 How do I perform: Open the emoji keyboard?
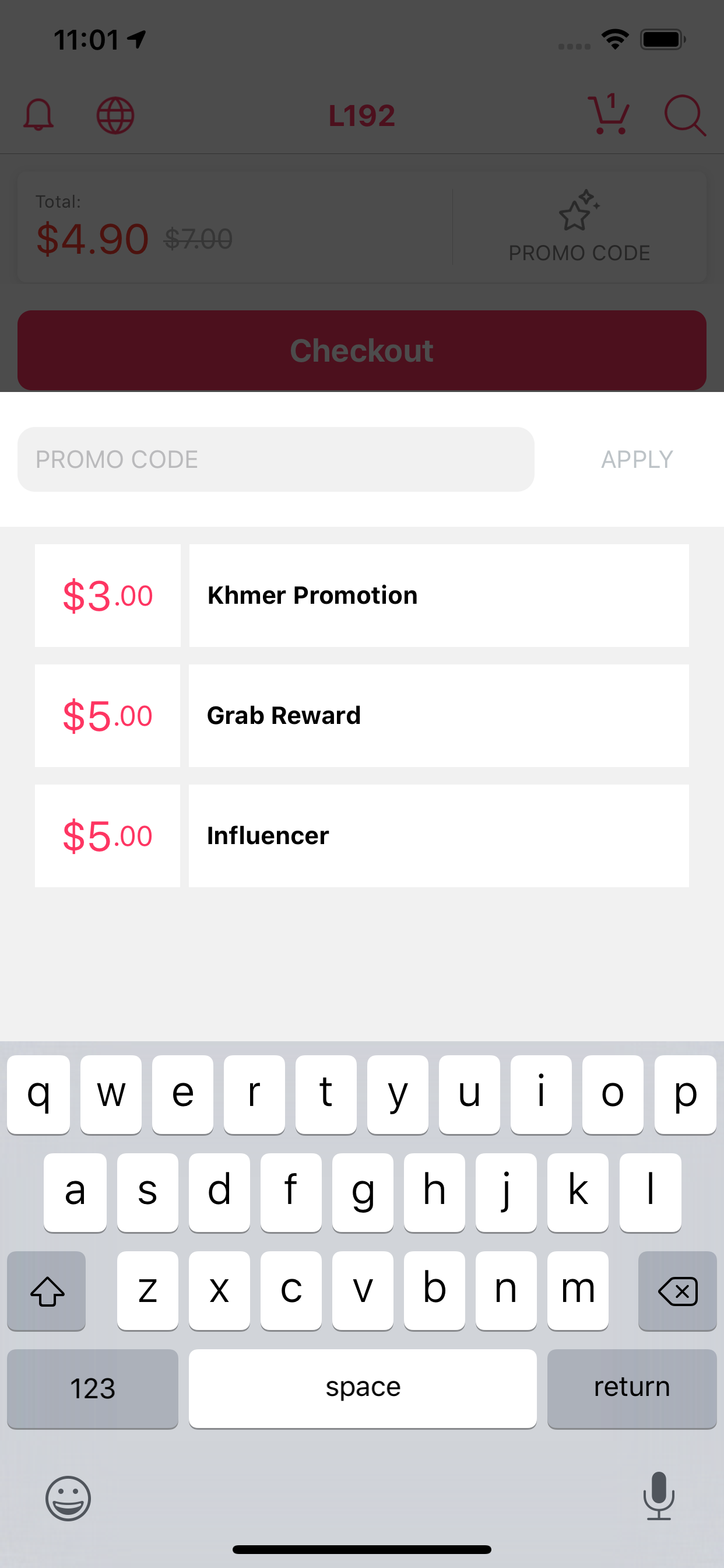pyautogui.click(x=68, y=1497)
